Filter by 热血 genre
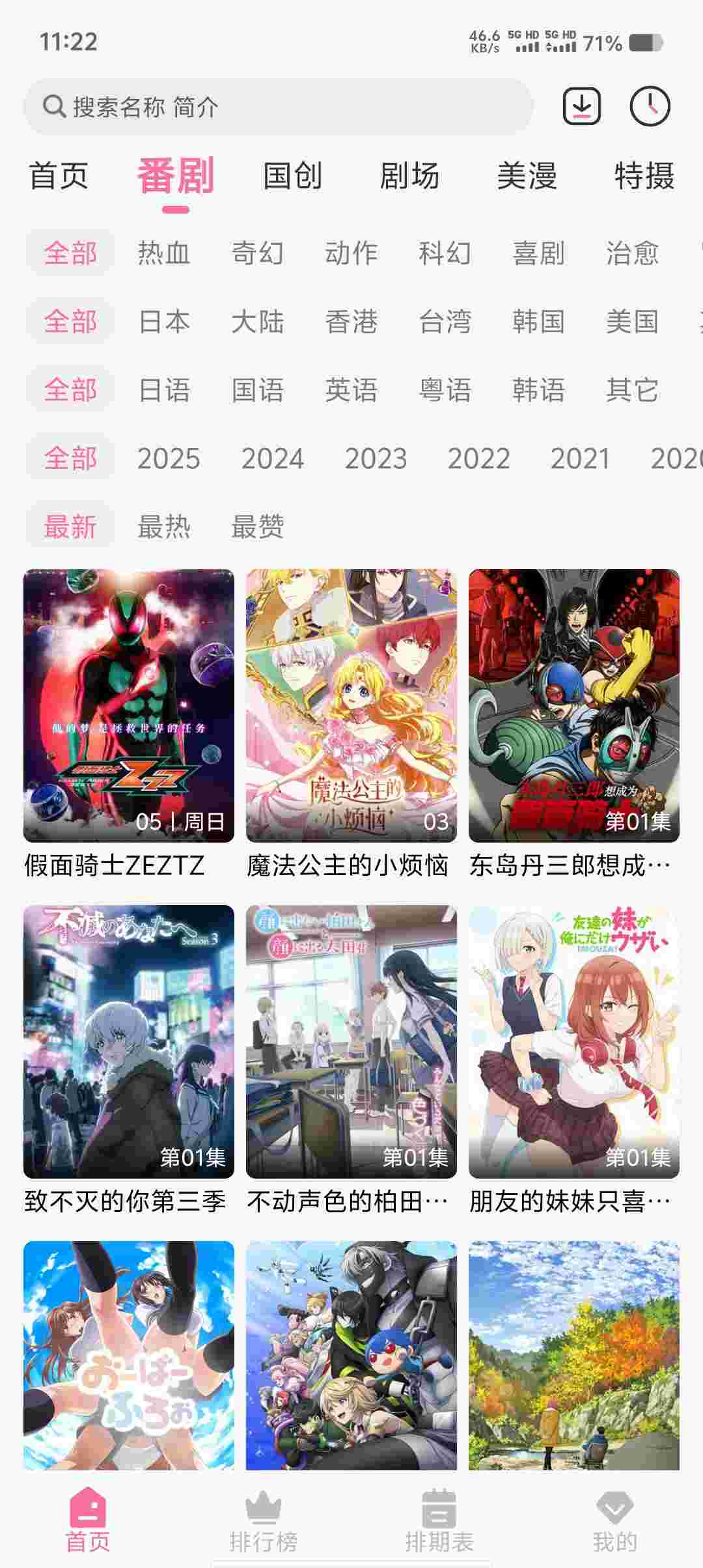 (x=163, y=253)
